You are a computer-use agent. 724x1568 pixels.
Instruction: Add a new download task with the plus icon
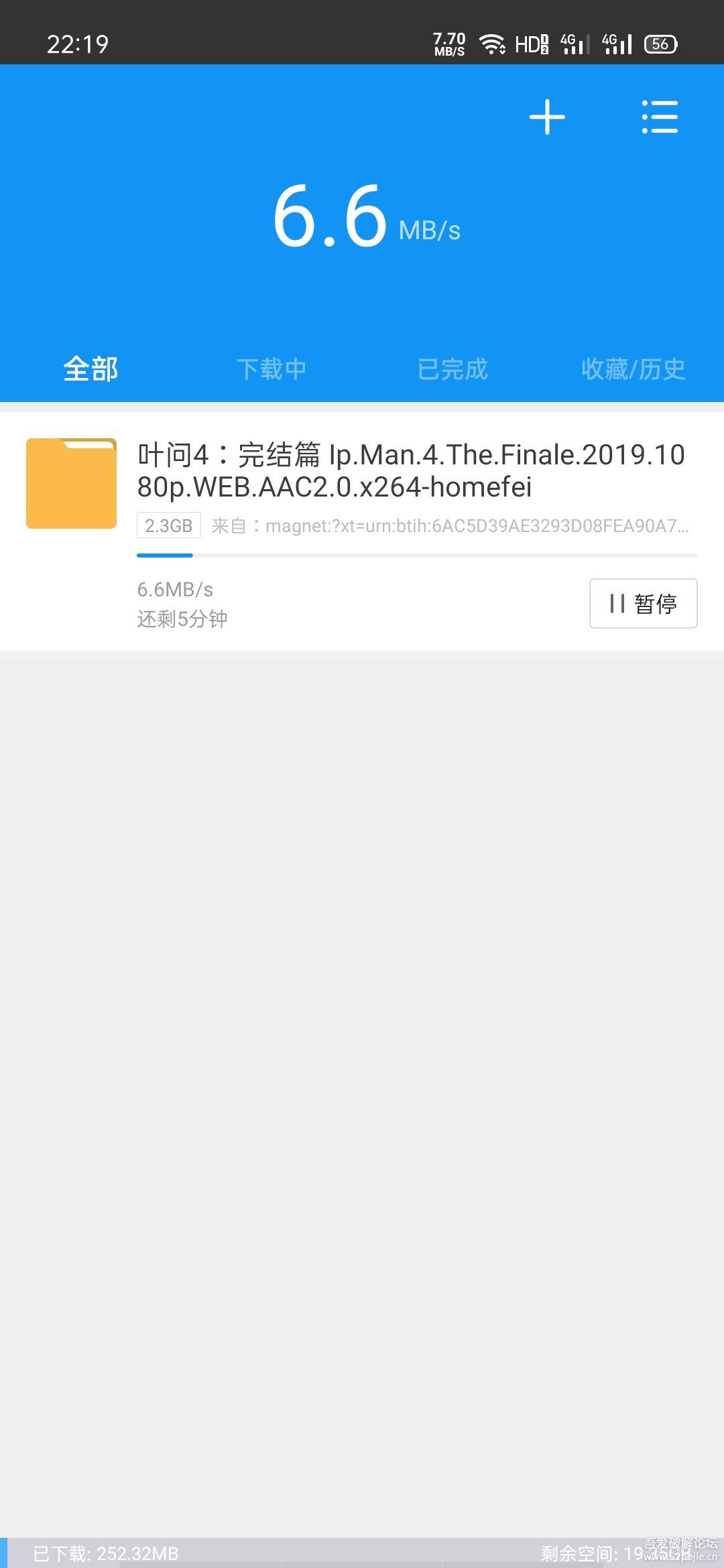(x=547, y=117)
